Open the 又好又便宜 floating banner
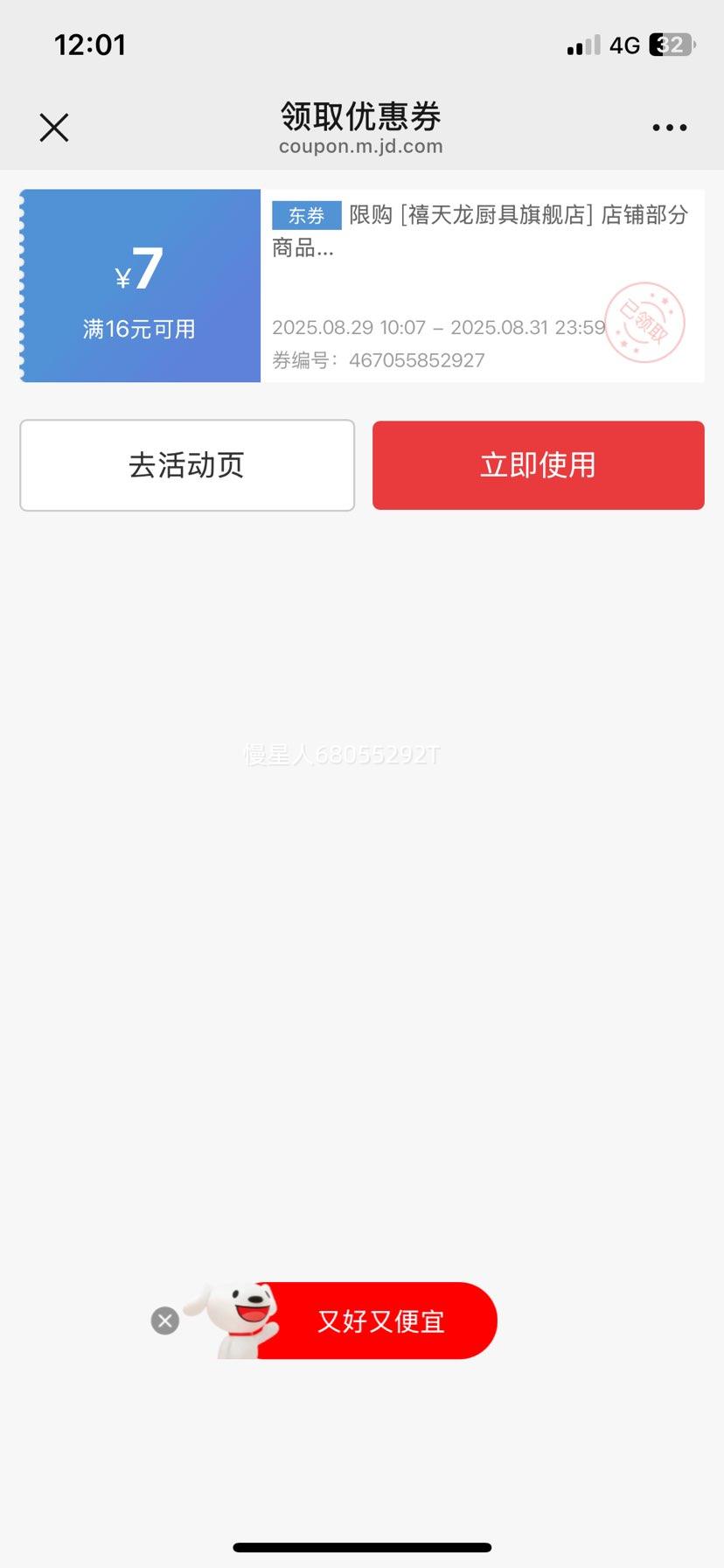 tap(350, 1321)
